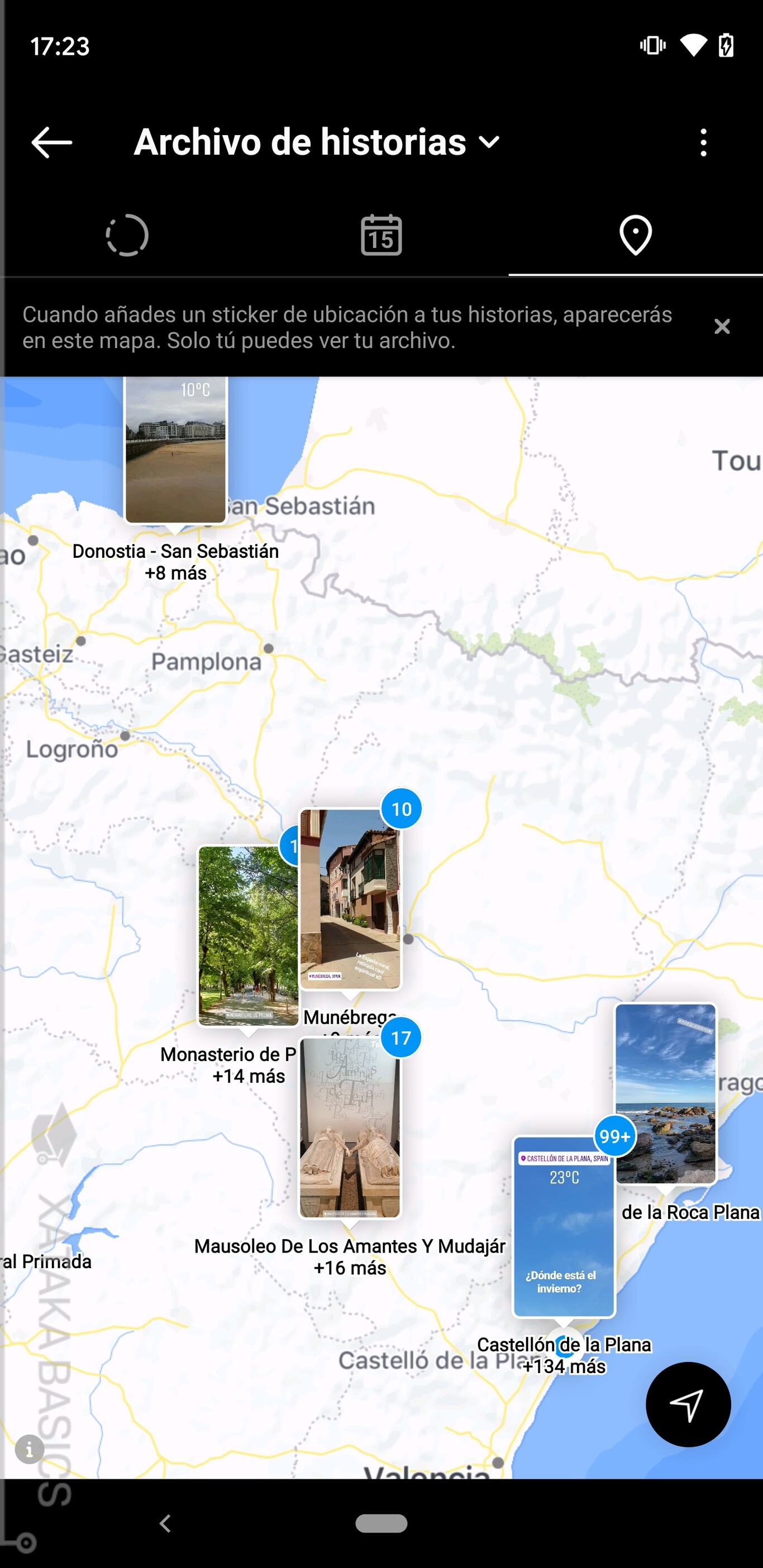Tap the home pill in navigation bar

click(381, 1523)
